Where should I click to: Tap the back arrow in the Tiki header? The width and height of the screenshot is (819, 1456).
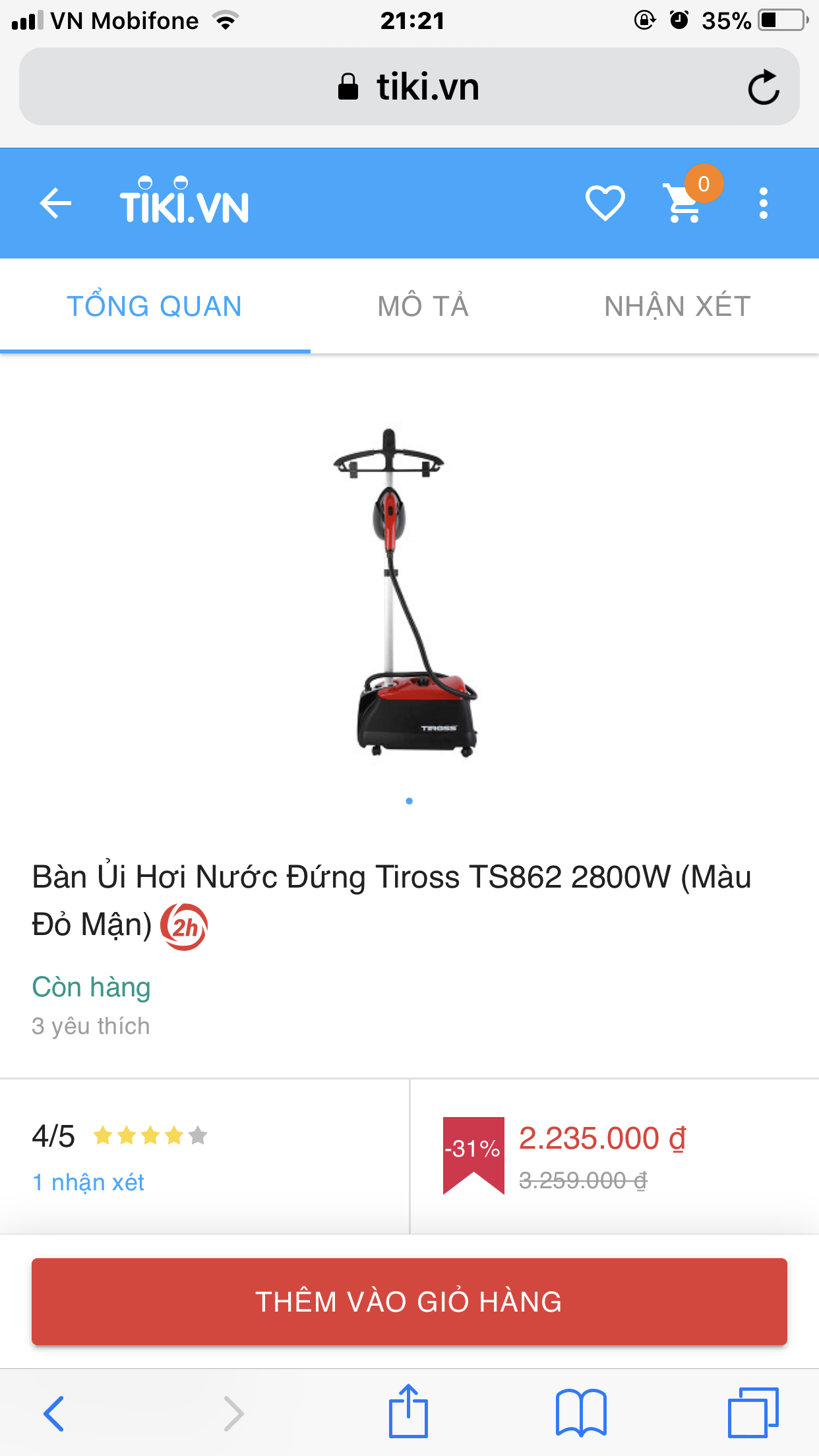(55, 202)
